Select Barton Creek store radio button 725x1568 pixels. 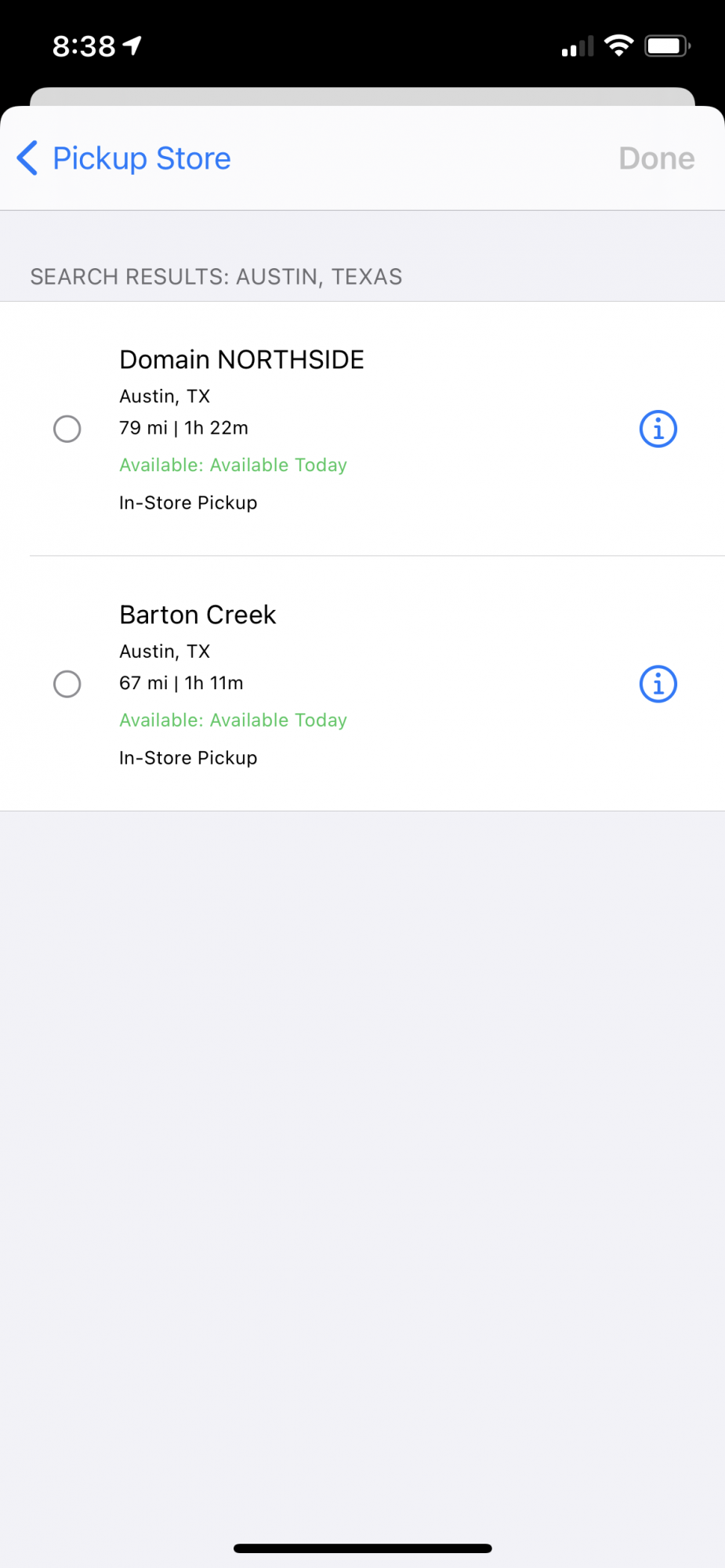coord(67,684)
